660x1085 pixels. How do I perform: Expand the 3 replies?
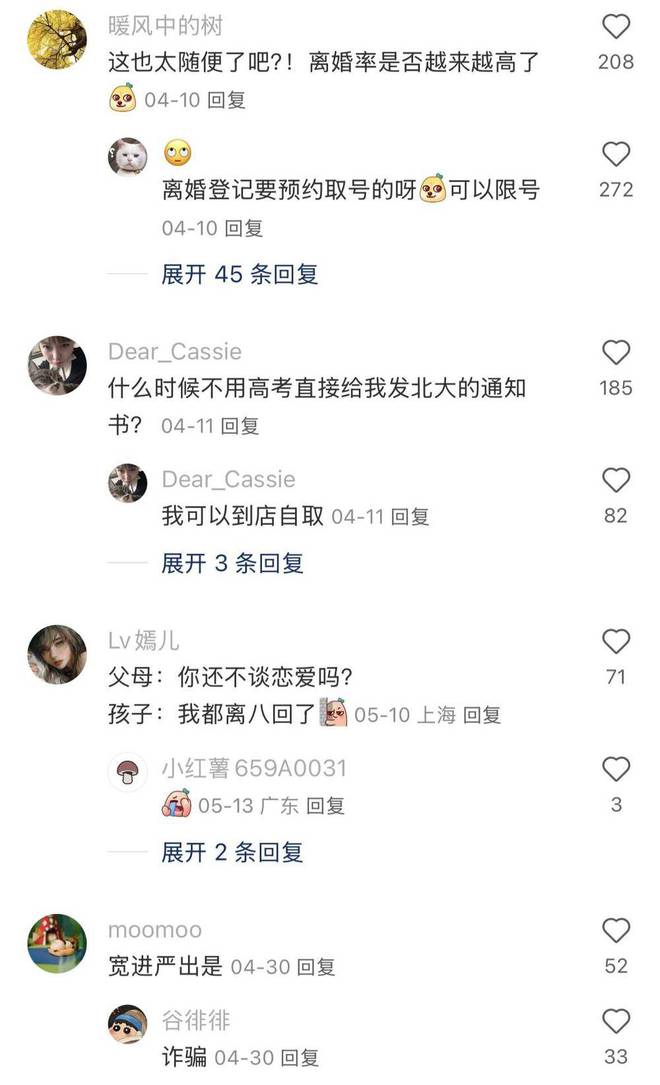pyautogui.click(x=232, y=563)
